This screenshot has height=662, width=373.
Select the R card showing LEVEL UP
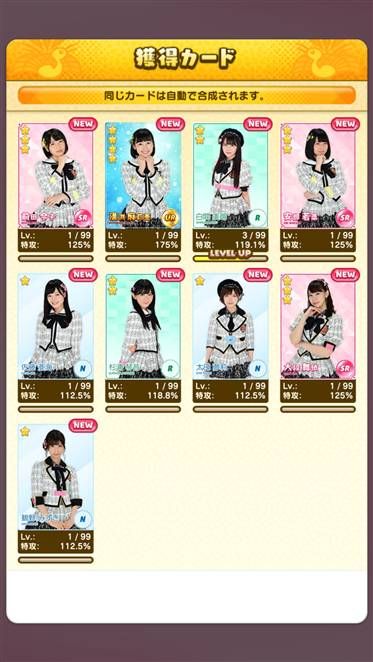pyautogui.click(x=231, y=175)
